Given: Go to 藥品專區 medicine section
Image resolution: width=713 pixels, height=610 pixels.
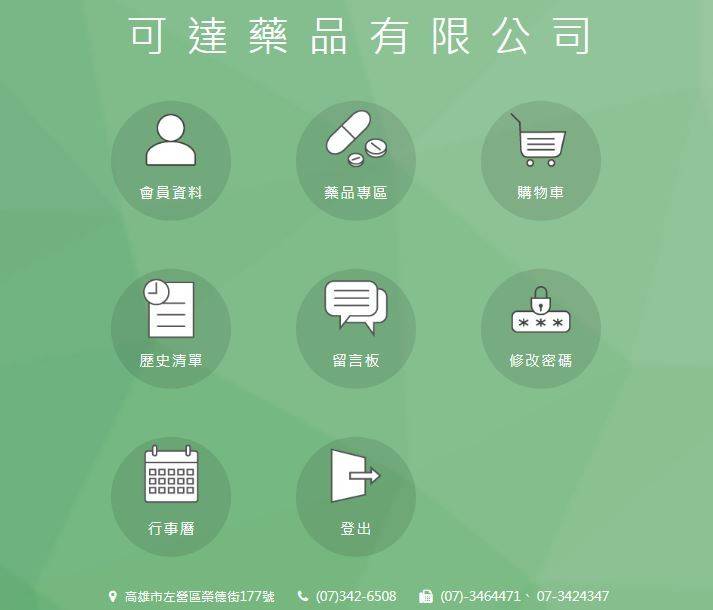Looking at the screenshot, I should [356, 160].
